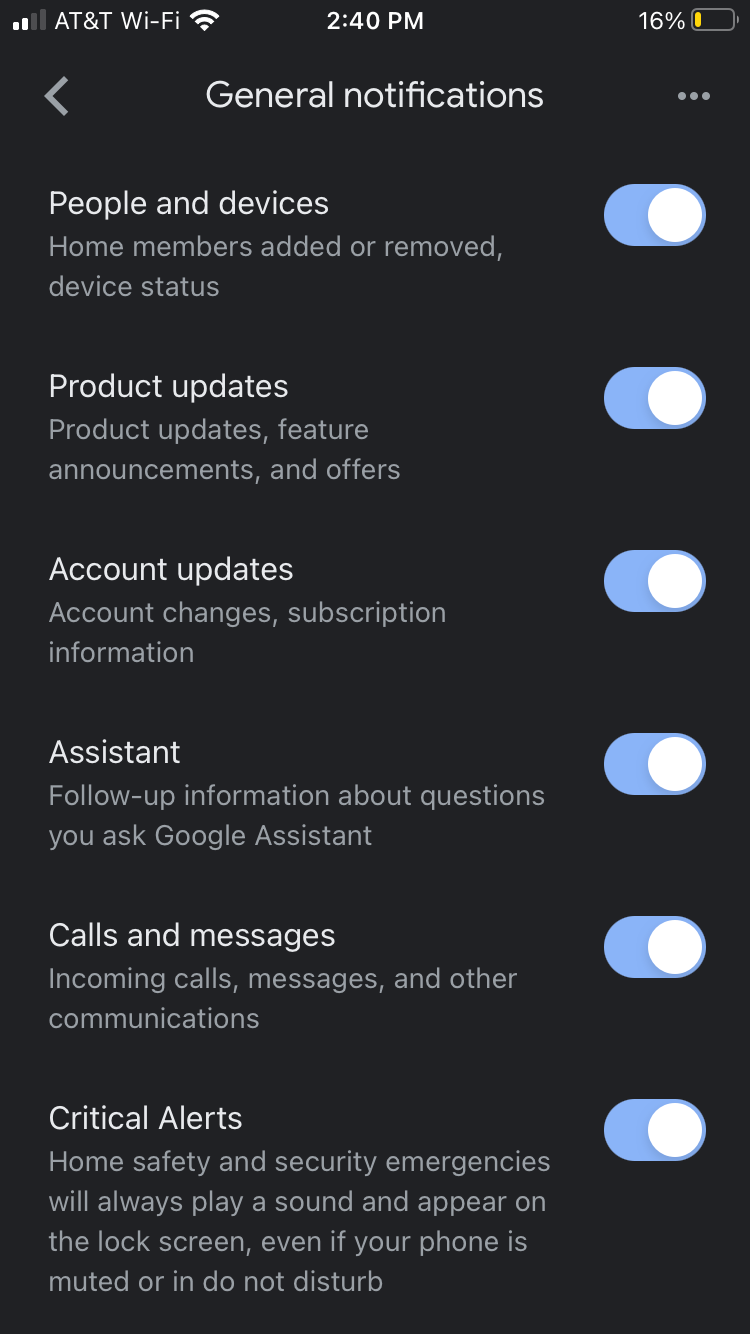750x1334 pixels.
Task: Disable People and devices notifications
Action: coord(654,215)
